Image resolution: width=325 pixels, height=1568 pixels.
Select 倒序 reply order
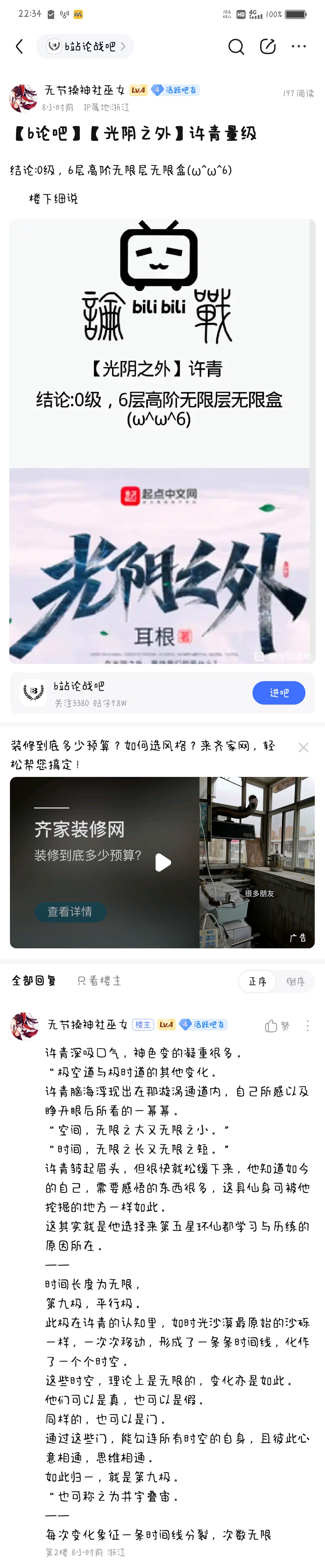[295, 981]
